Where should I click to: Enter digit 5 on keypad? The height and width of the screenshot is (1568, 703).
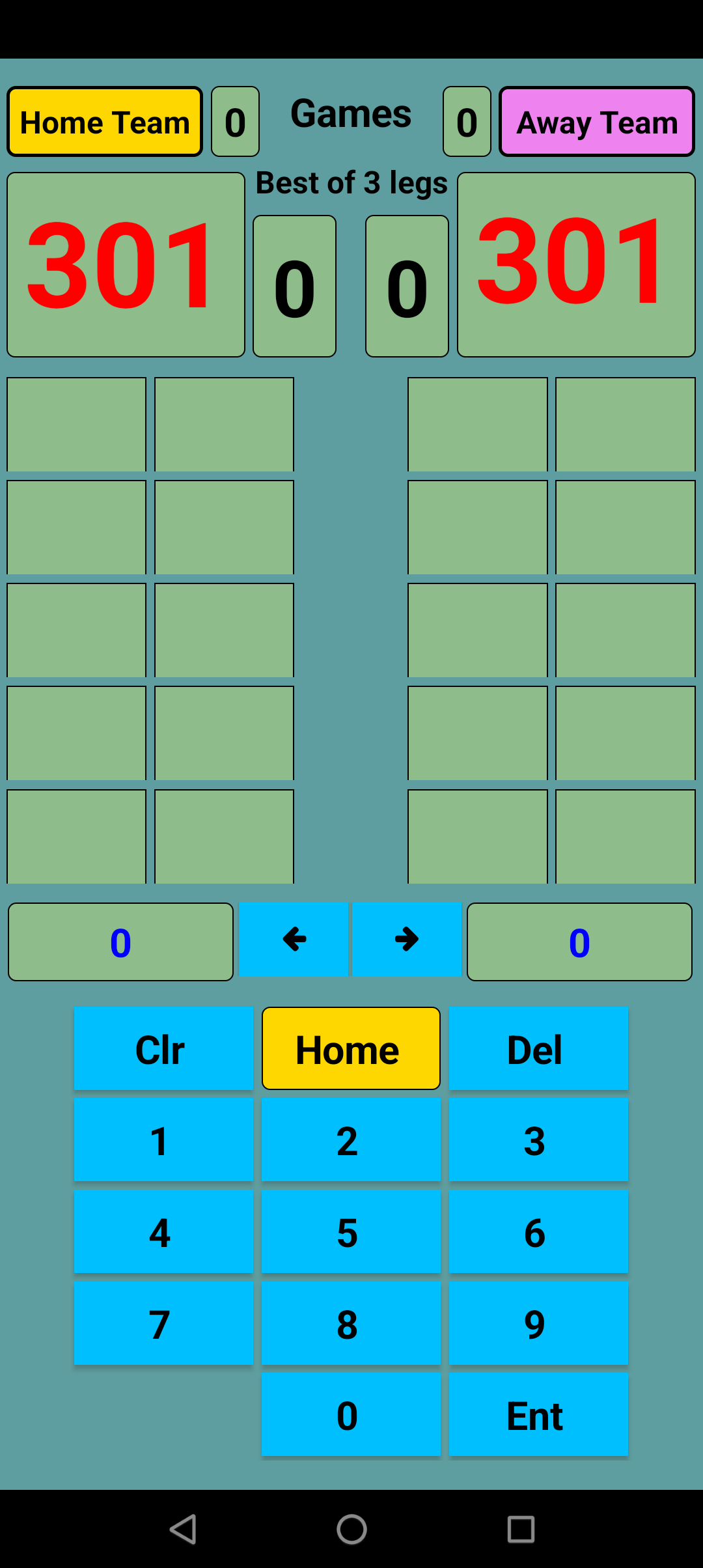[351, 1231]
